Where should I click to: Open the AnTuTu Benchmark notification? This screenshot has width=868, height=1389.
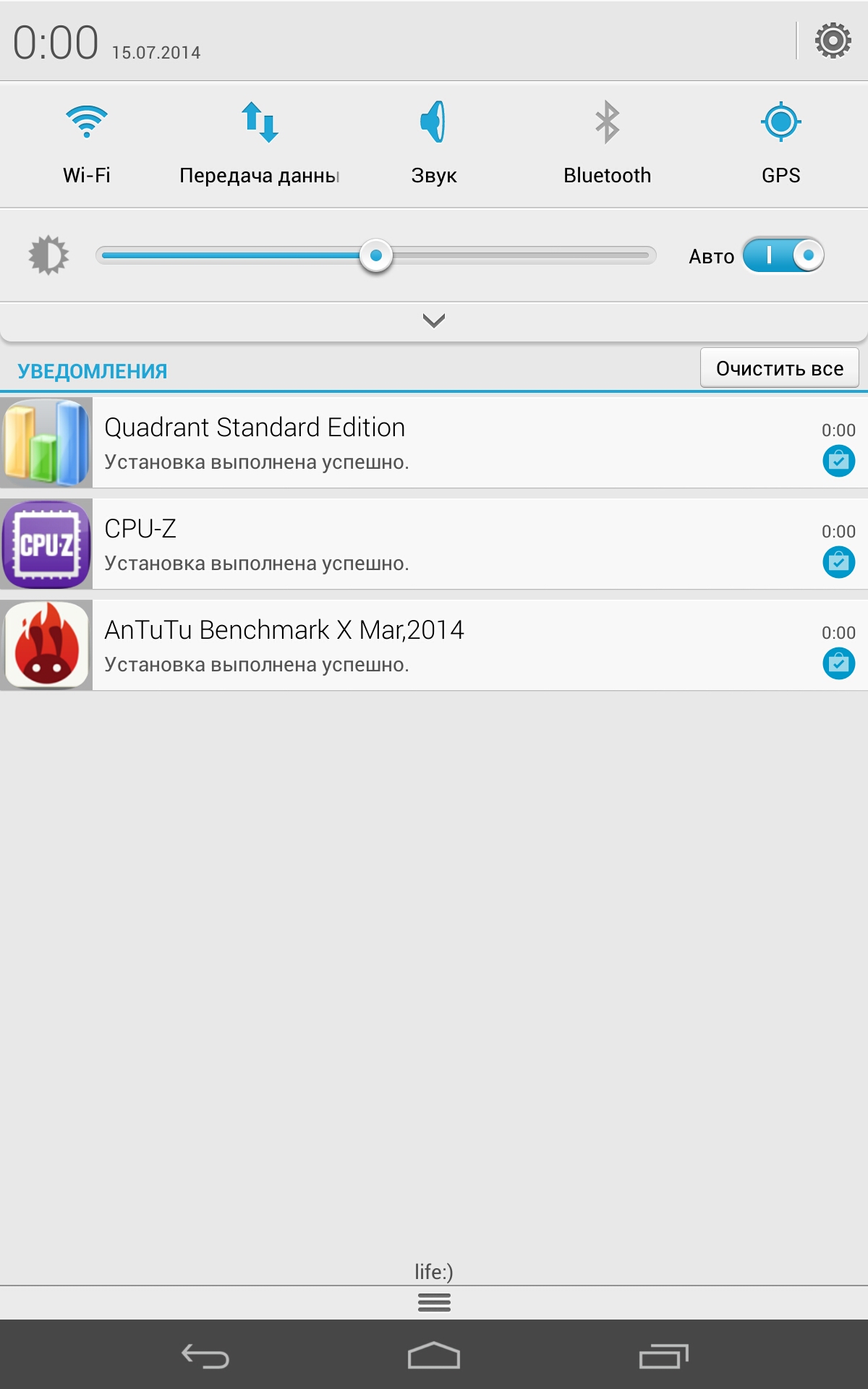(x=434, y=645)
